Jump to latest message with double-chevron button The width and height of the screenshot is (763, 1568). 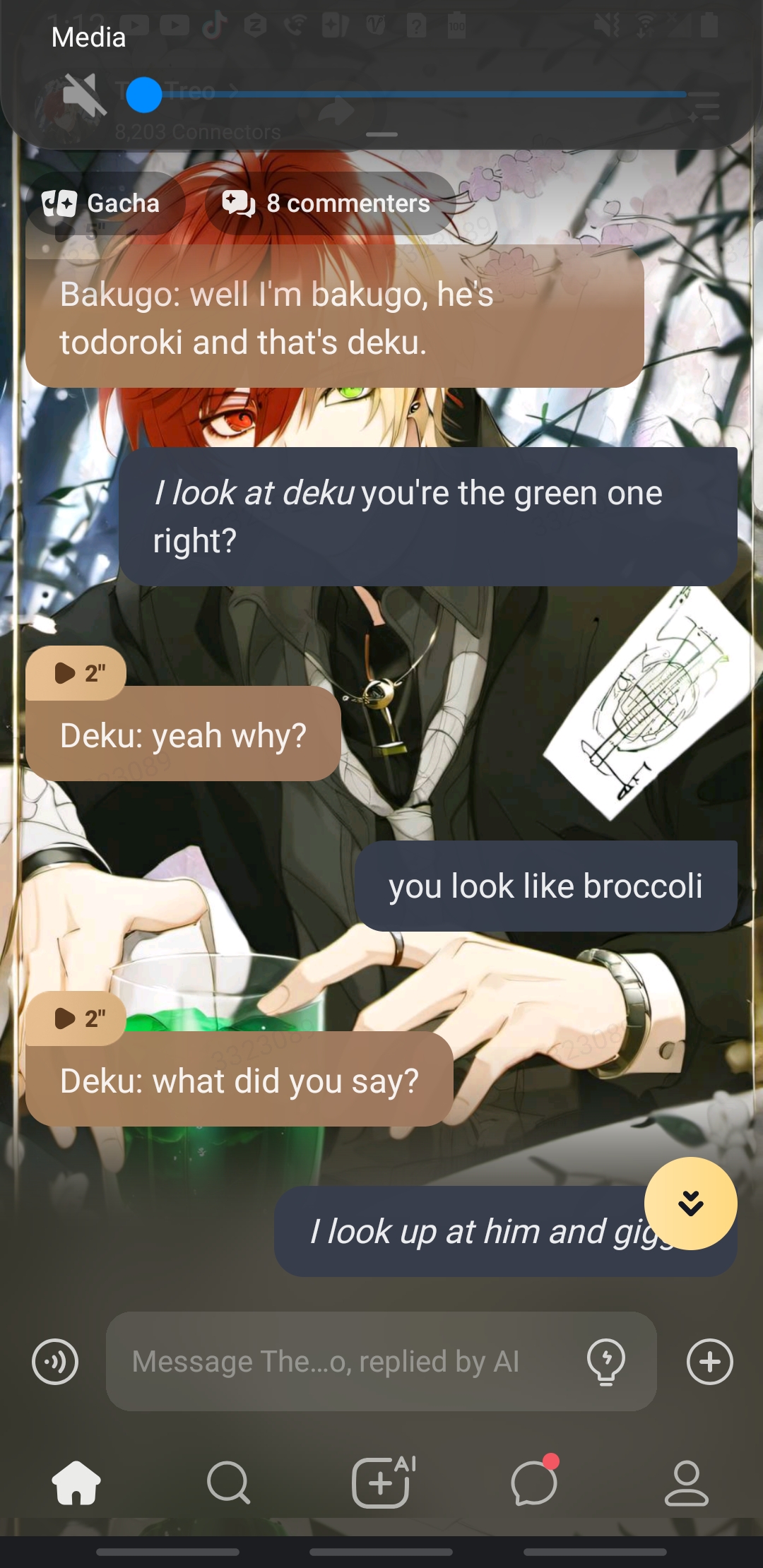point(690,1204)
